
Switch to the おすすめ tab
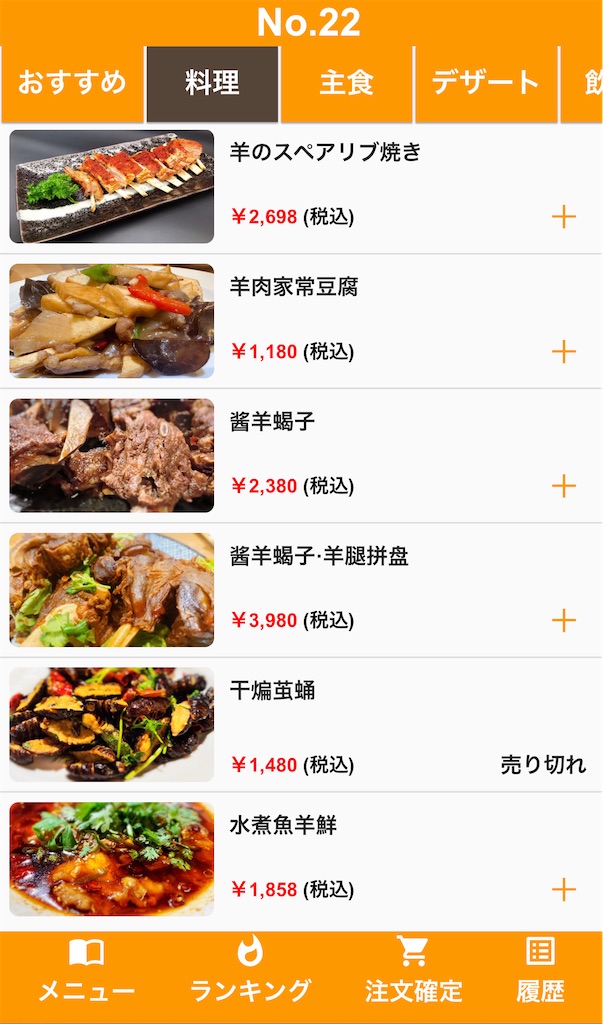pyautogui.click(x=72, y=83)
